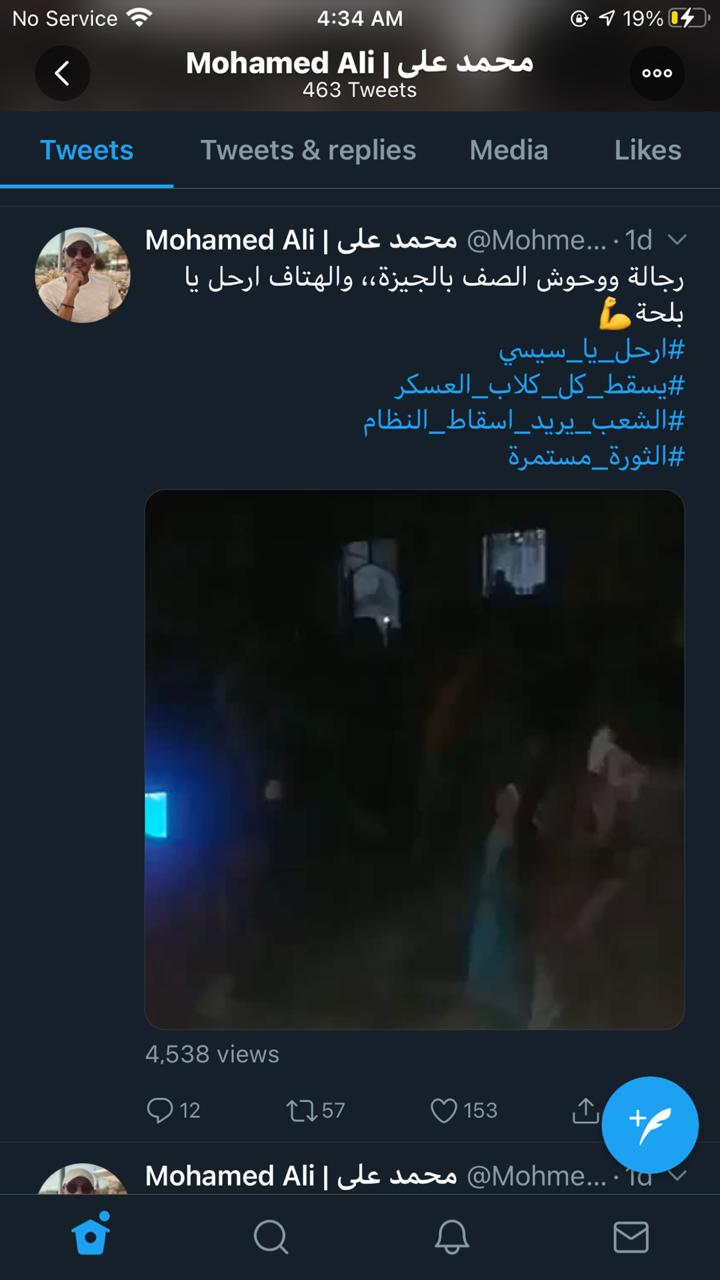Switch to the Media tab
The image size is (720, 1280).
509,150
